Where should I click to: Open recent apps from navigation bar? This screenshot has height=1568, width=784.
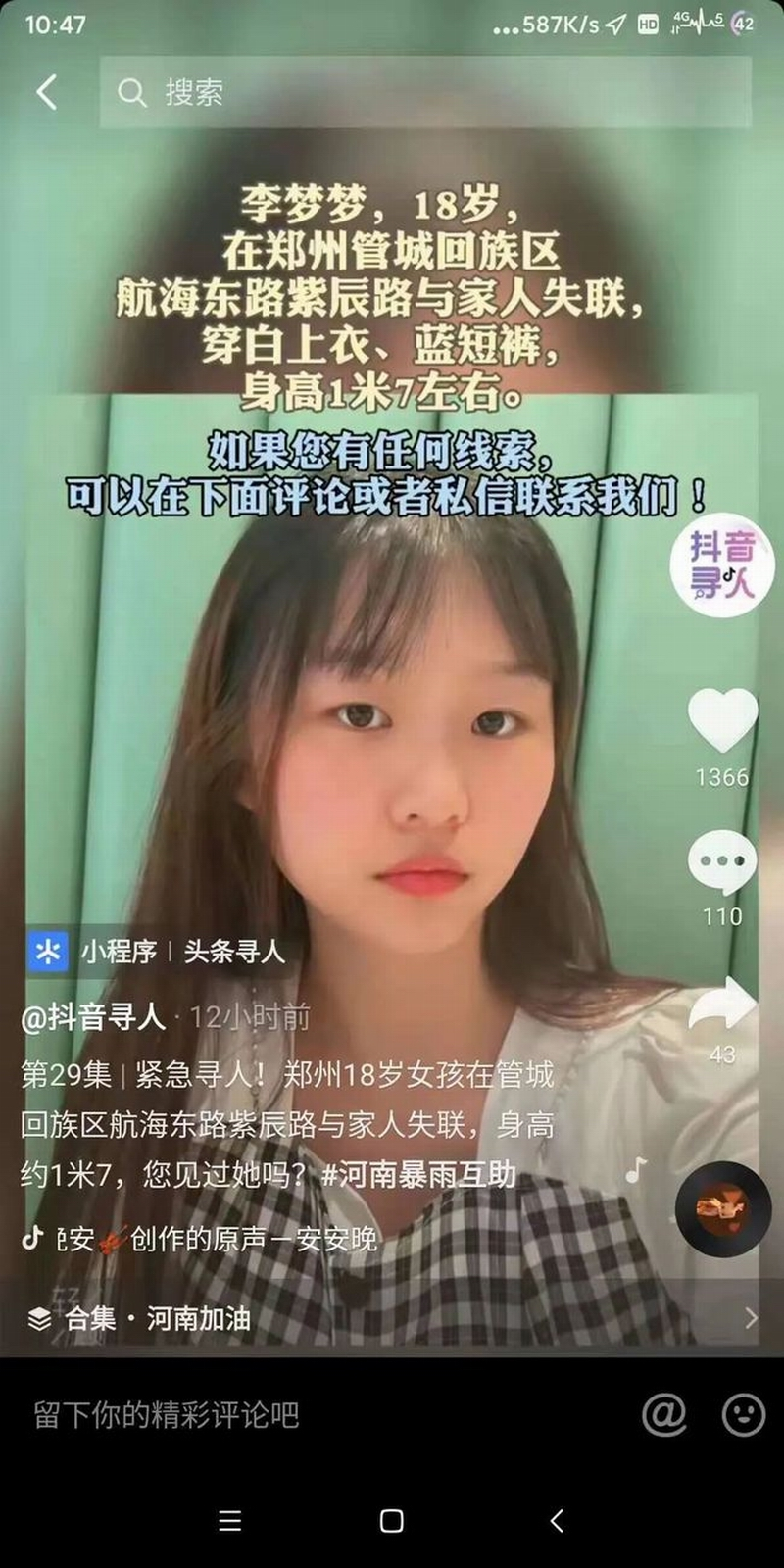click(230, 1521)
